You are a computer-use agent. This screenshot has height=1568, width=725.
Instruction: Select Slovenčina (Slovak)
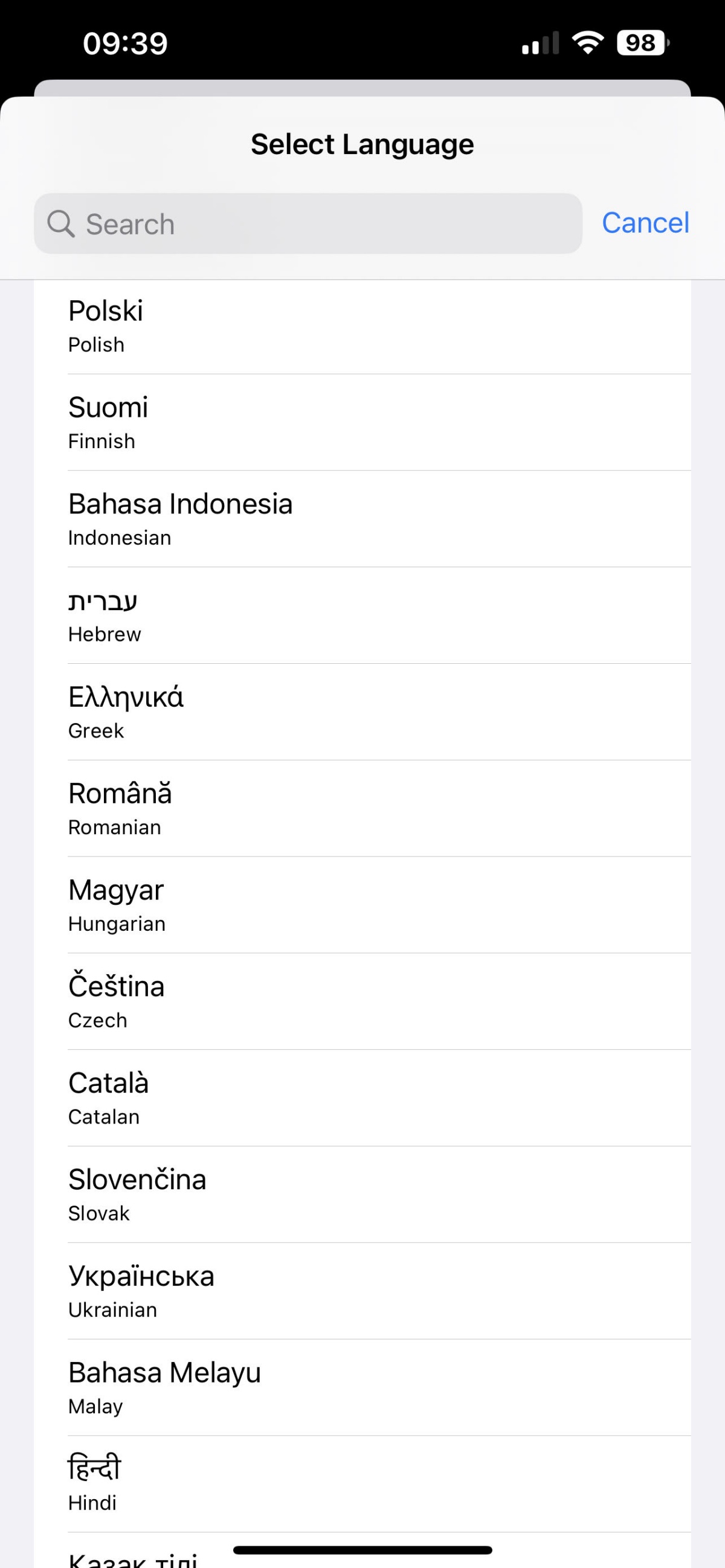362,1195
